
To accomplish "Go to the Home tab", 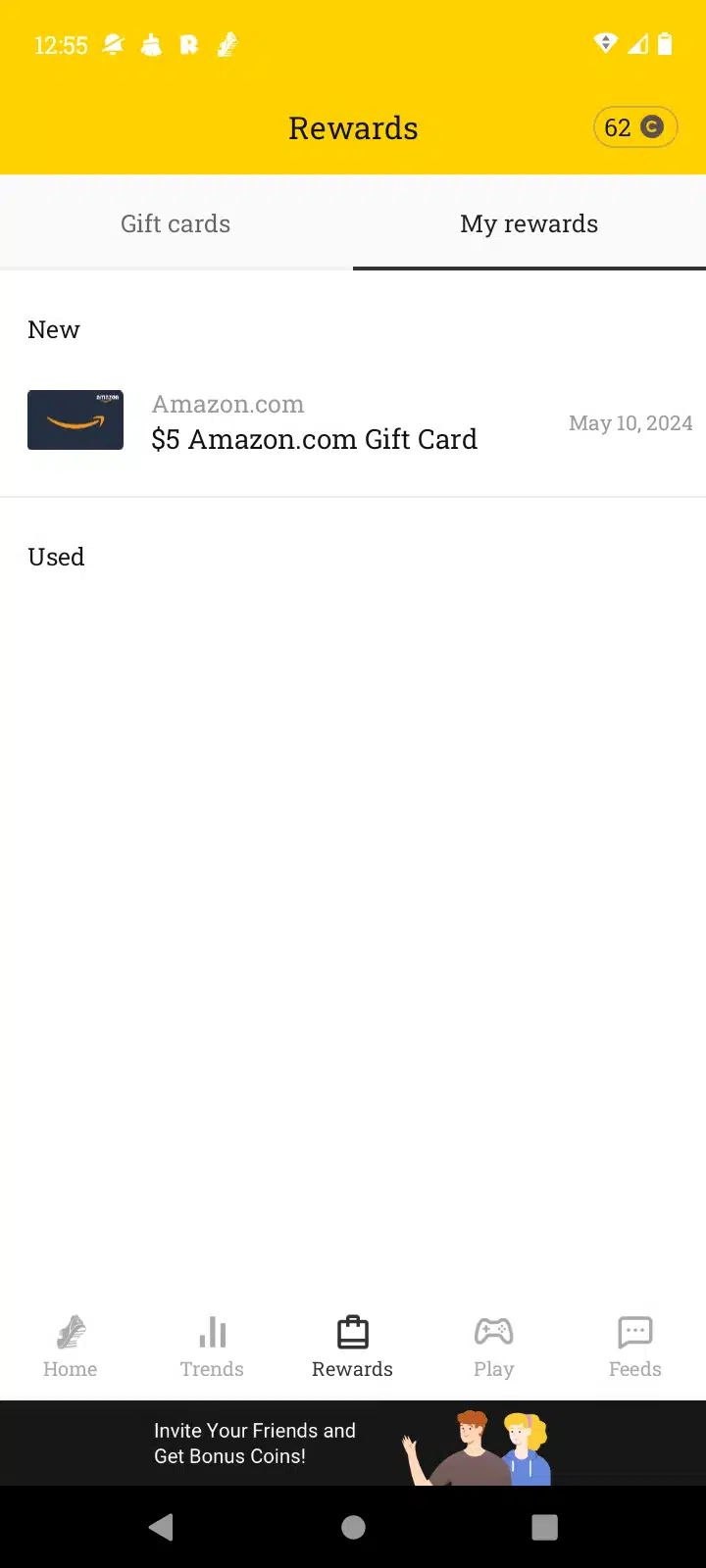I will (x=71, y=1347).
